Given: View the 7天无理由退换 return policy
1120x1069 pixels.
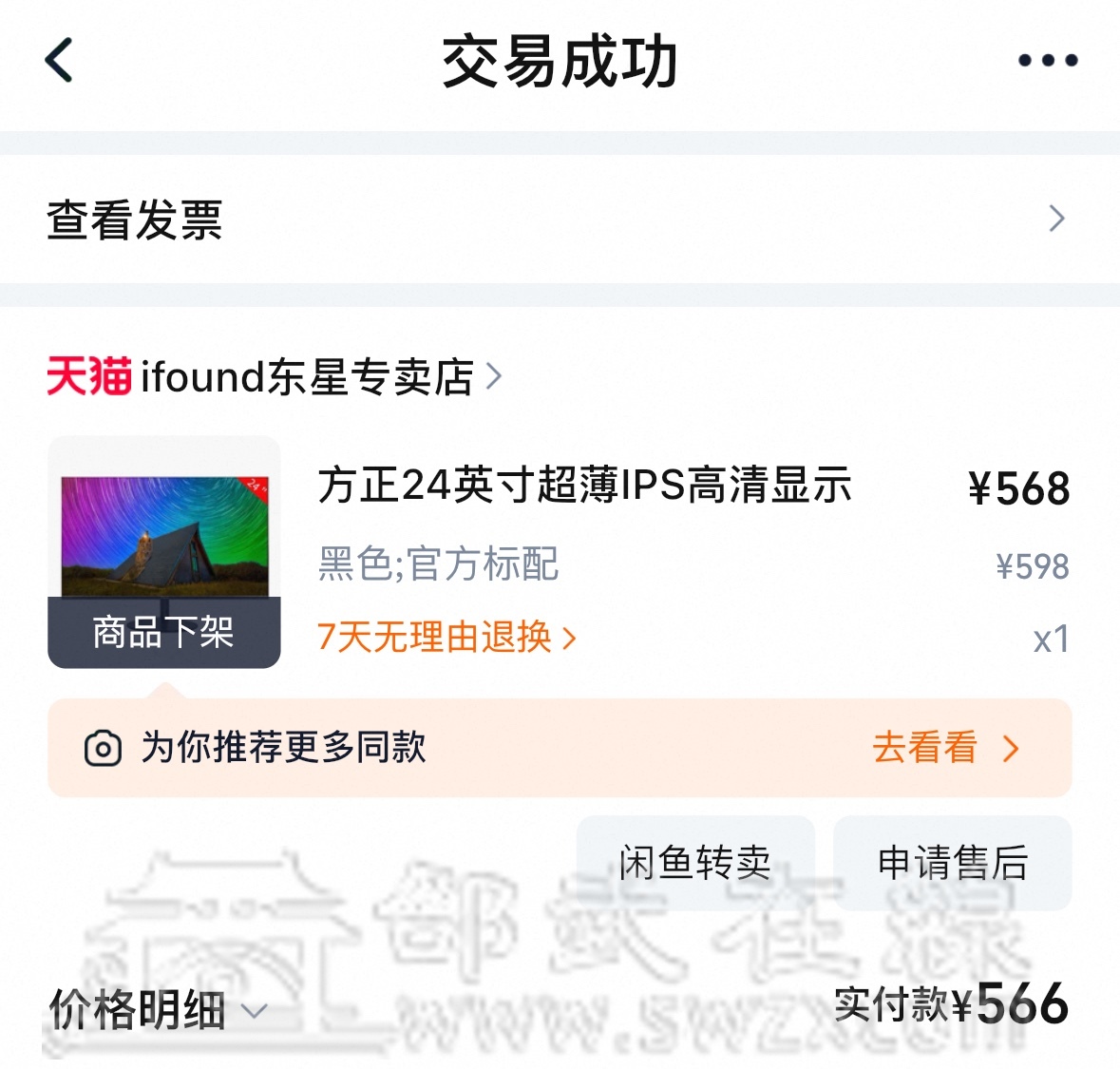Looking at the screenshot, I should click(x=446, y=638).
